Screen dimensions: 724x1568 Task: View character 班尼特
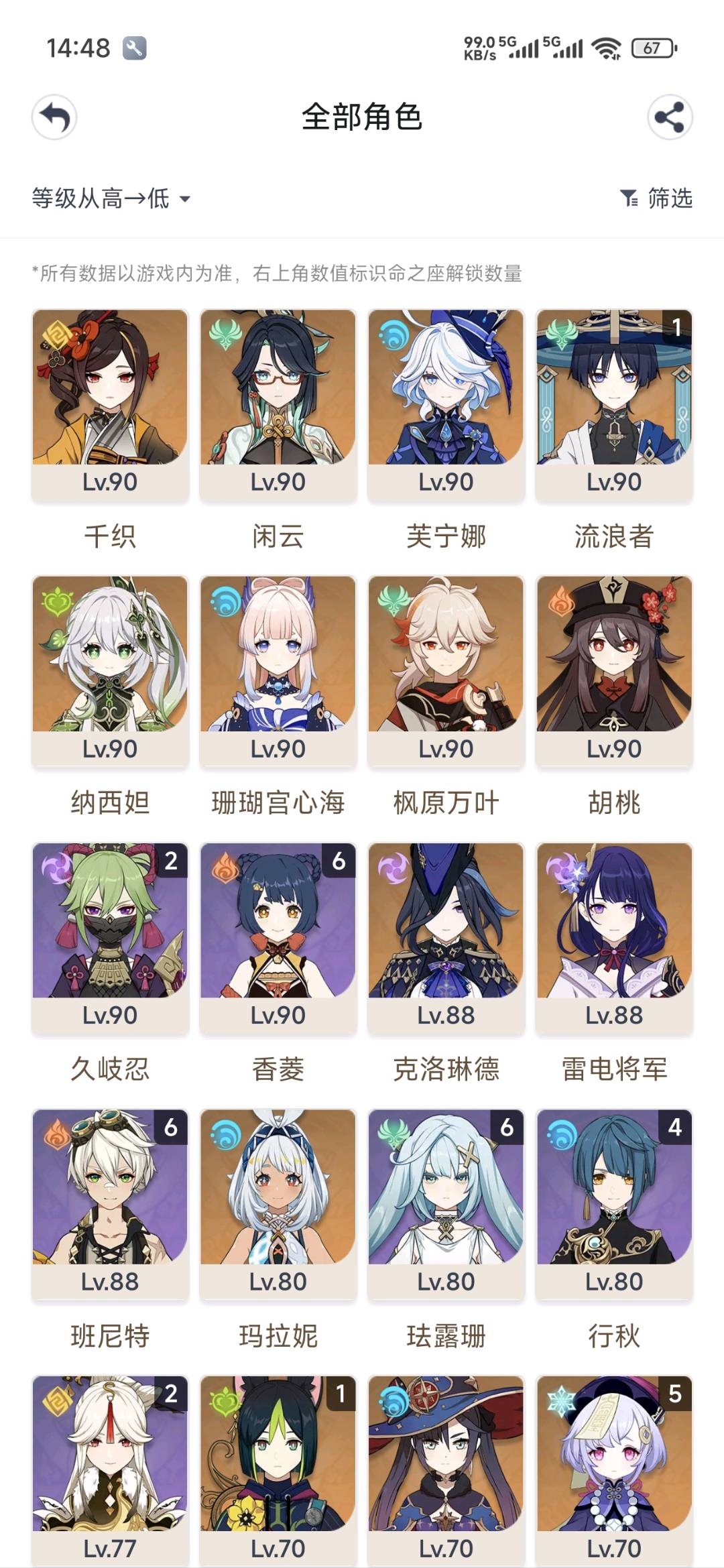(x=110, y=1203)
